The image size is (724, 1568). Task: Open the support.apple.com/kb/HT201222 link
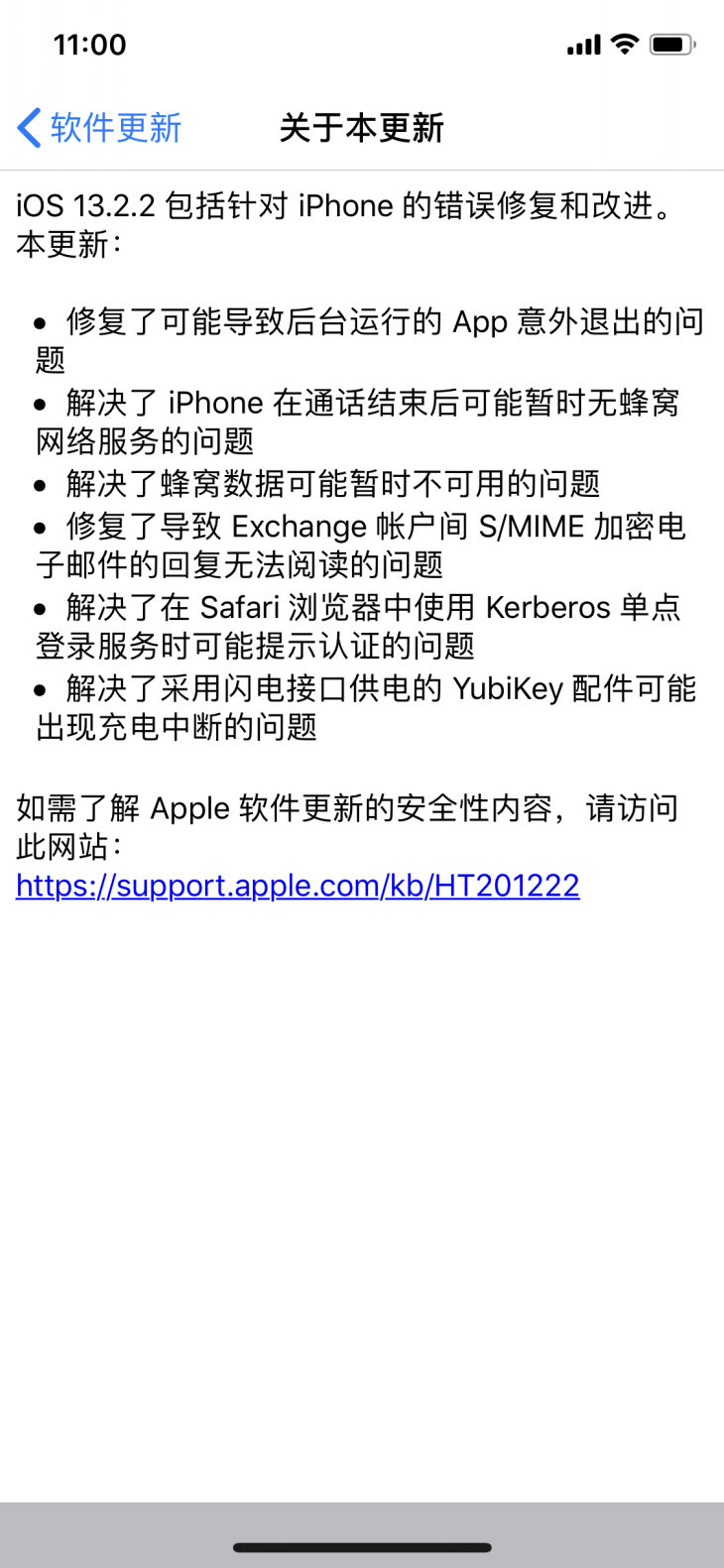point(298,885)
